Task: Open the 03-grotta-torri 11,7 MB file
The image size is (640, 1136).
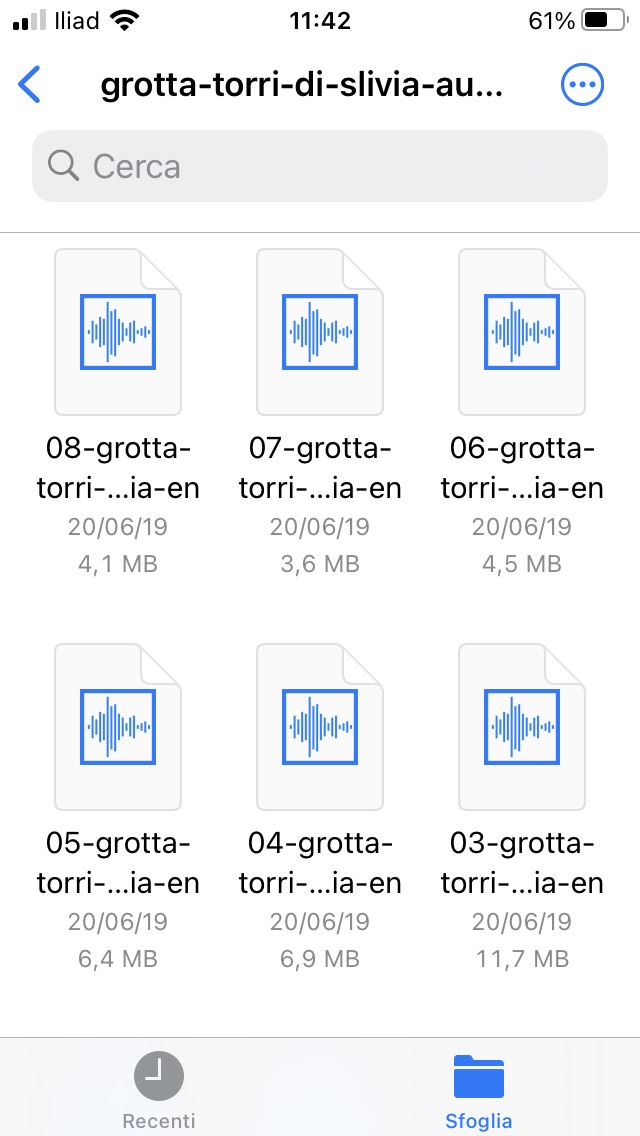Action: click(x=522, y=727)
